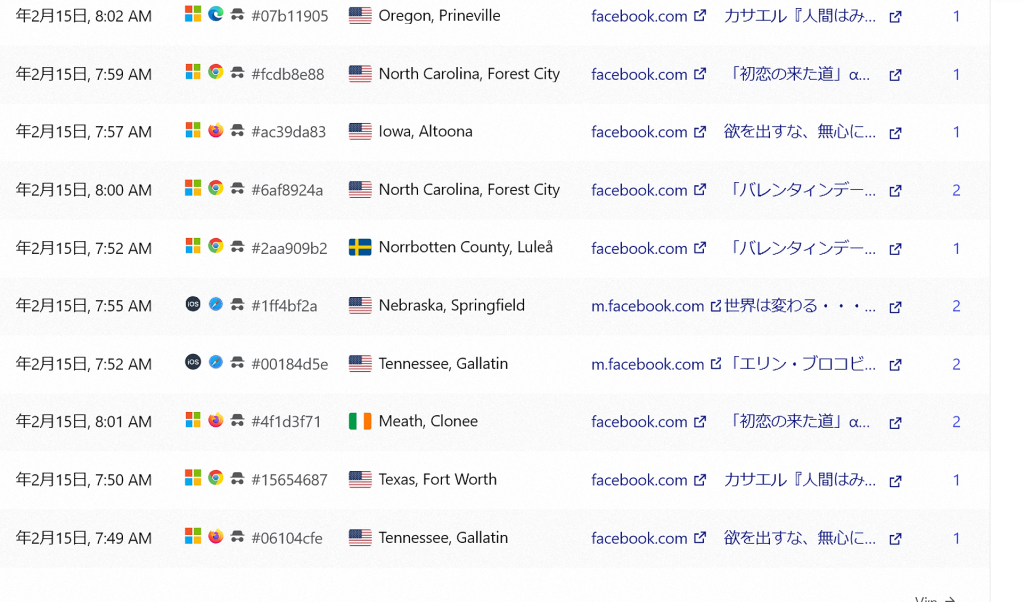Open facebook.com referrer in the Norrbotten County row
This screenshot has height=602, width=1024.
coord(639,248)
